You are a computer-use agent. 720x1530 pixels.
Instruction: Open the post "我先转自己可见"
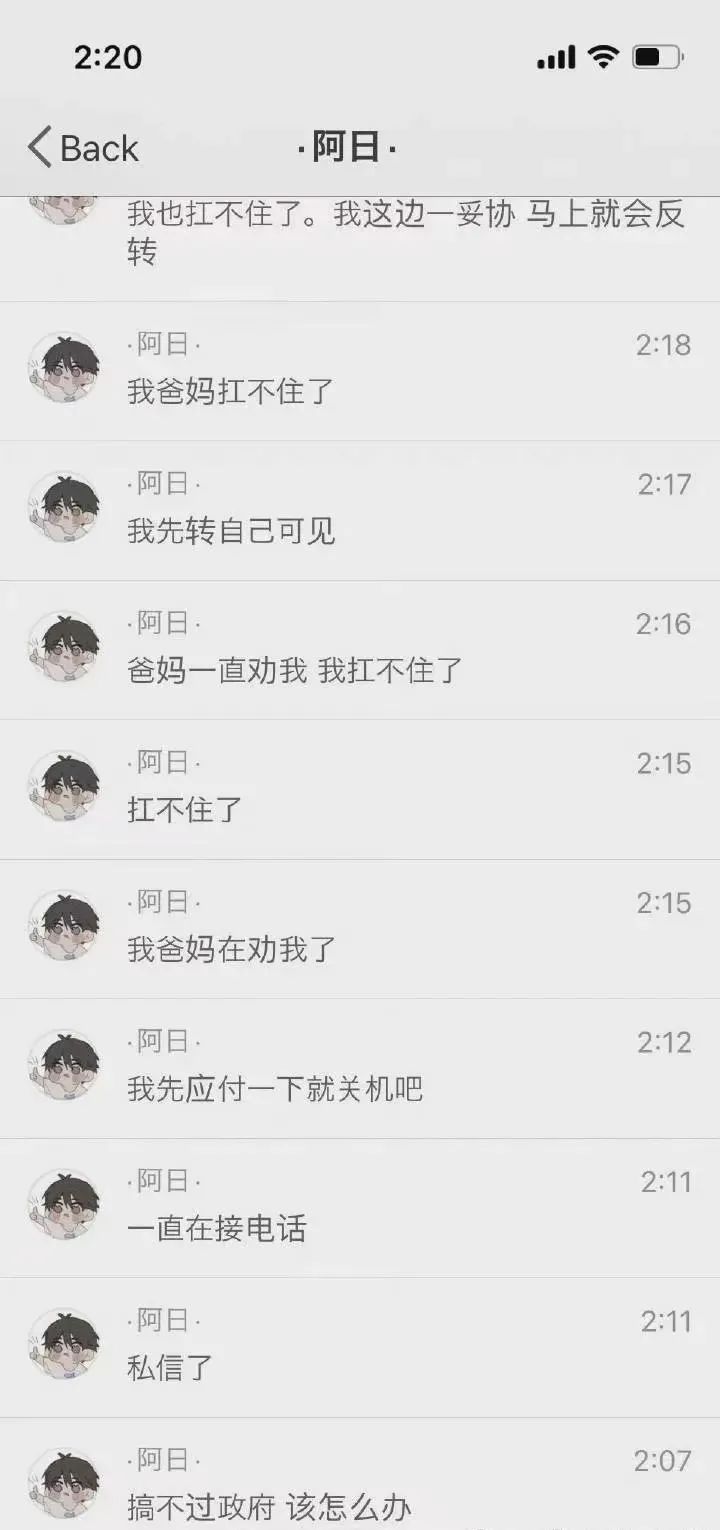pos(232,530)
